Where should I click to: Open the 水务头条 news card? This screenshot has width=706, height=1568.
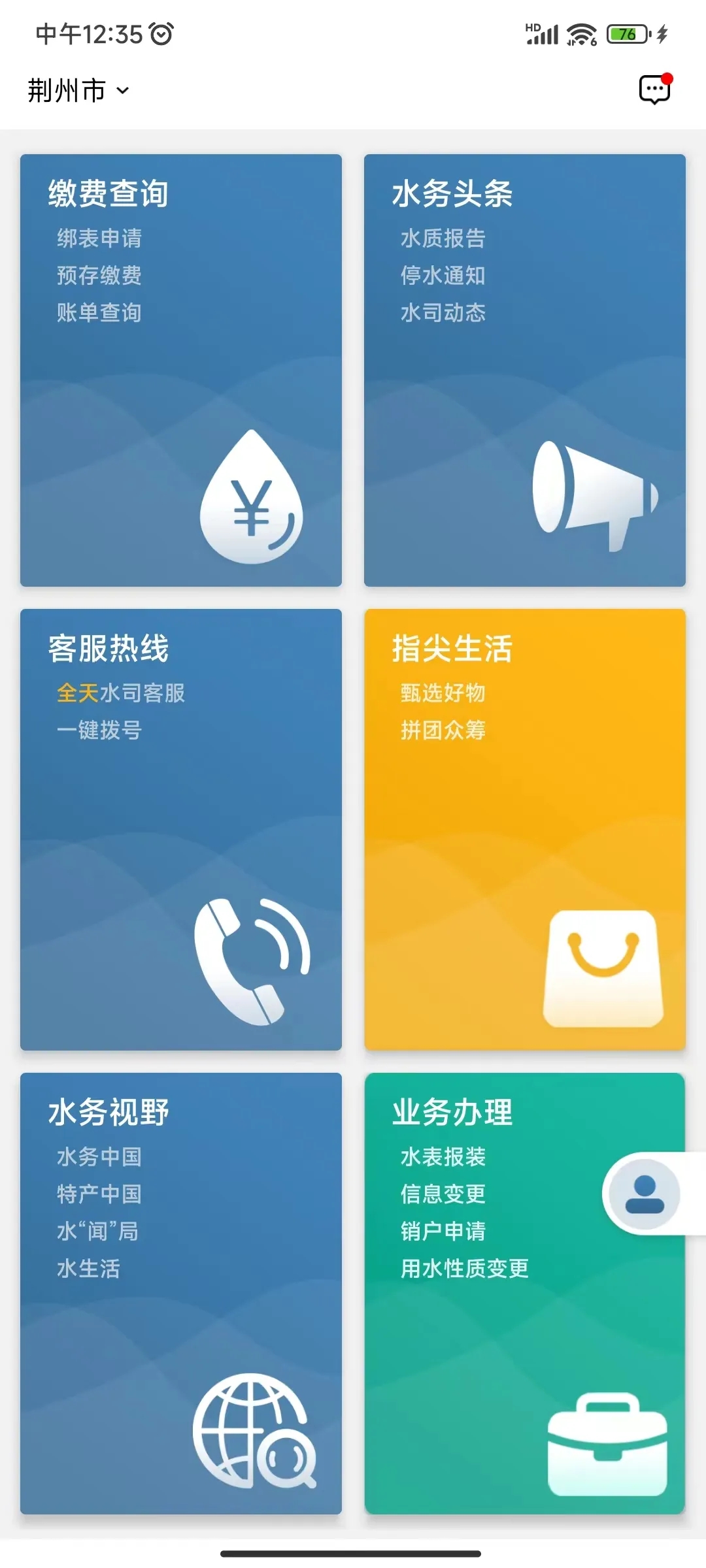click(525, 370)
